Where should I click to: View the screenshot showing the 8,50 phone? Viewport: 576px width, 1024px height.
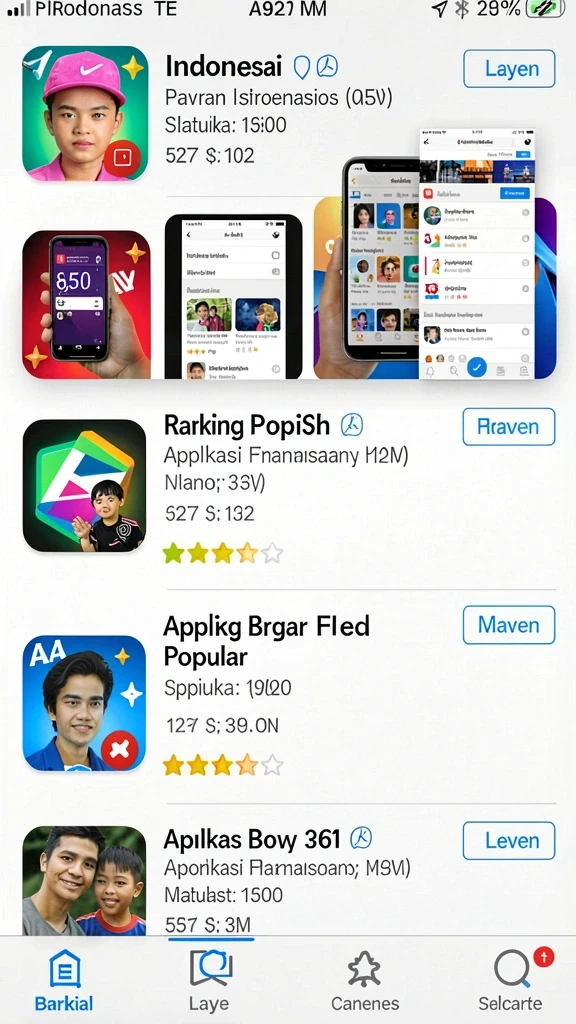(x=86, y=304)
